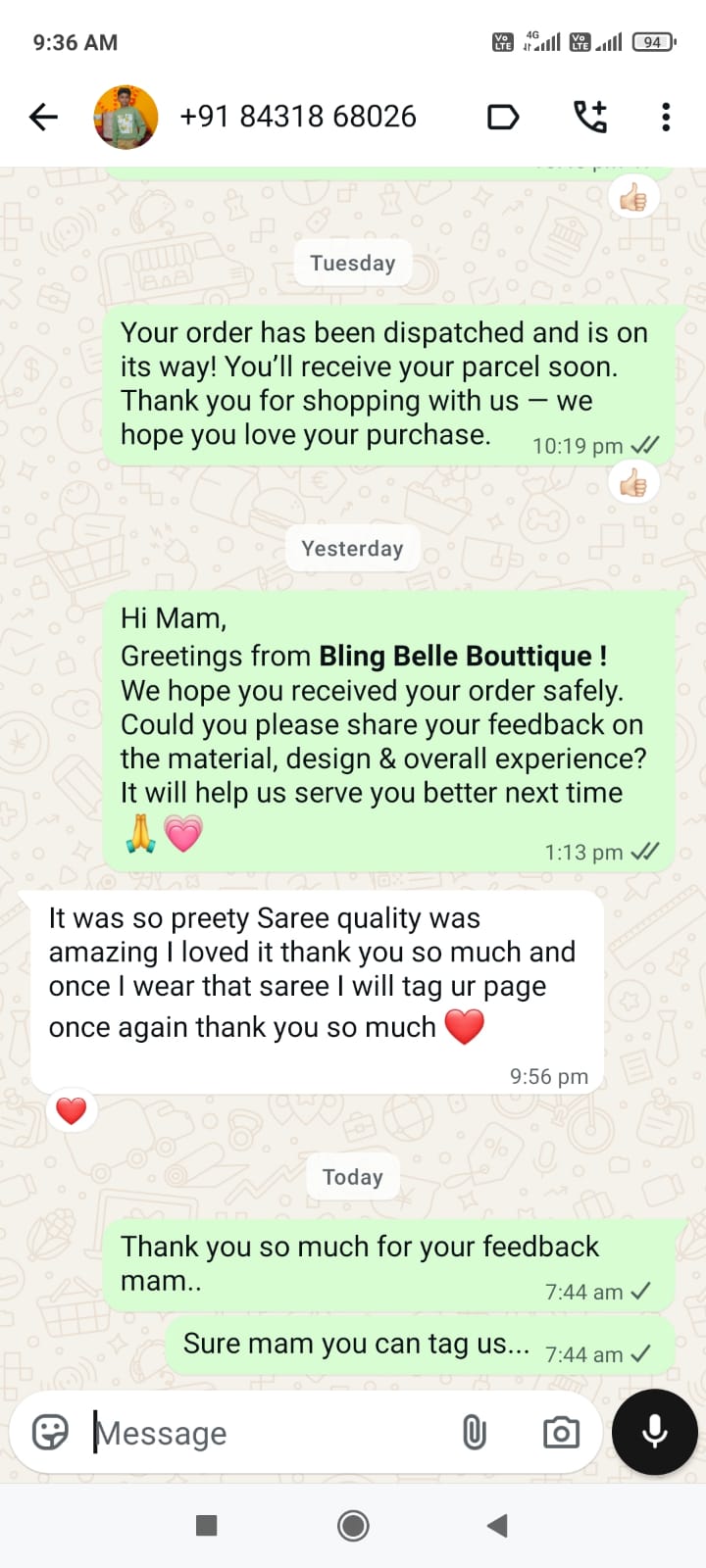Tap the system home button
The width and height of the screenshot is (706, 1568).
353,1525
